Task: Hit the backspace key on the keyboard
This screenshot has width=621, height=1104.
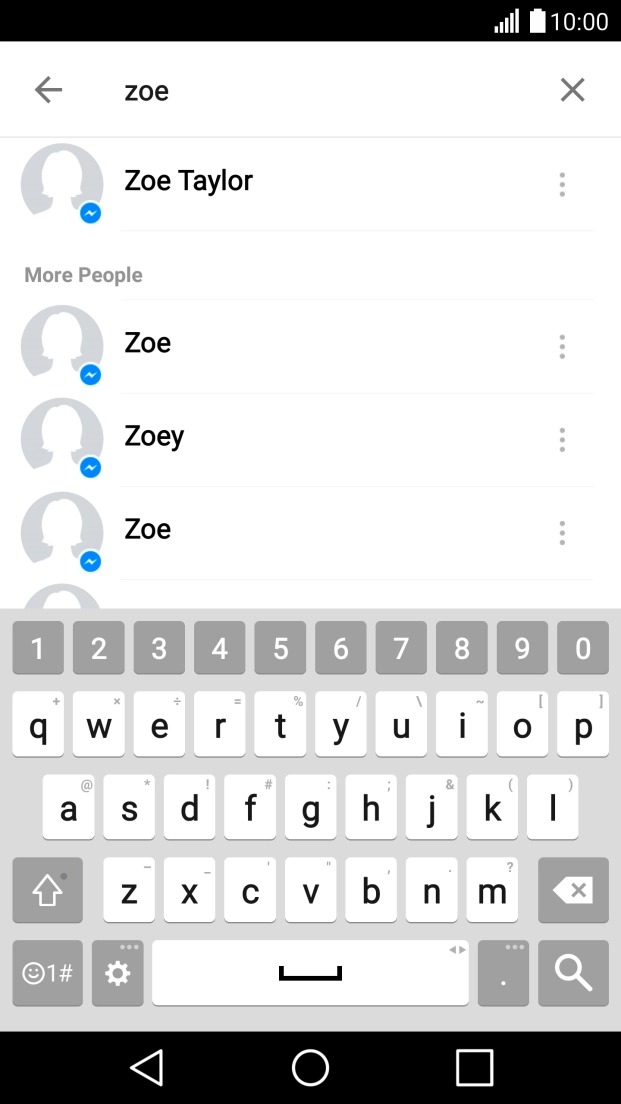Action: tap(573, 890)
